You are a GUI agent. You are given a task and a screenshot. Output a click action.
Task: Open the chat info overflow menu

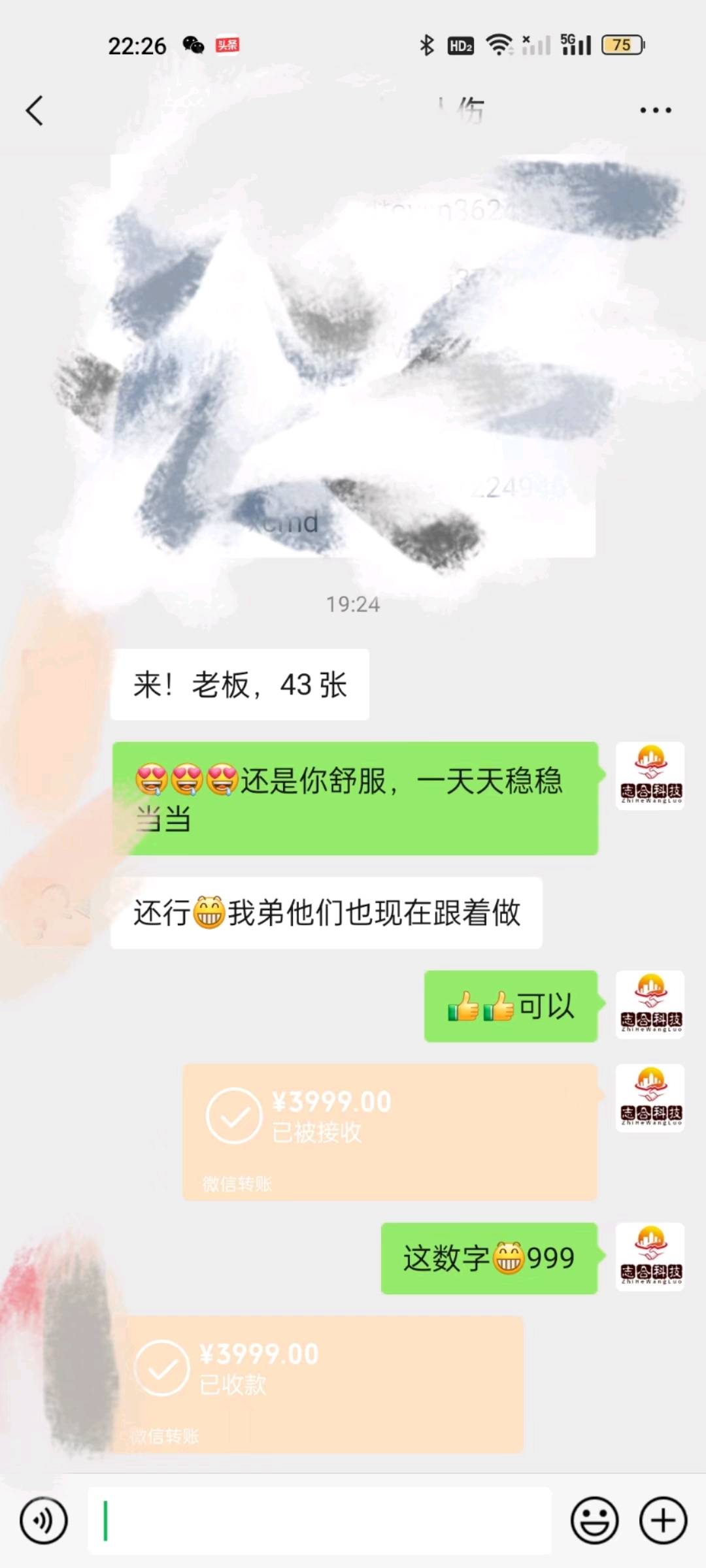click(x=655, y=110)
